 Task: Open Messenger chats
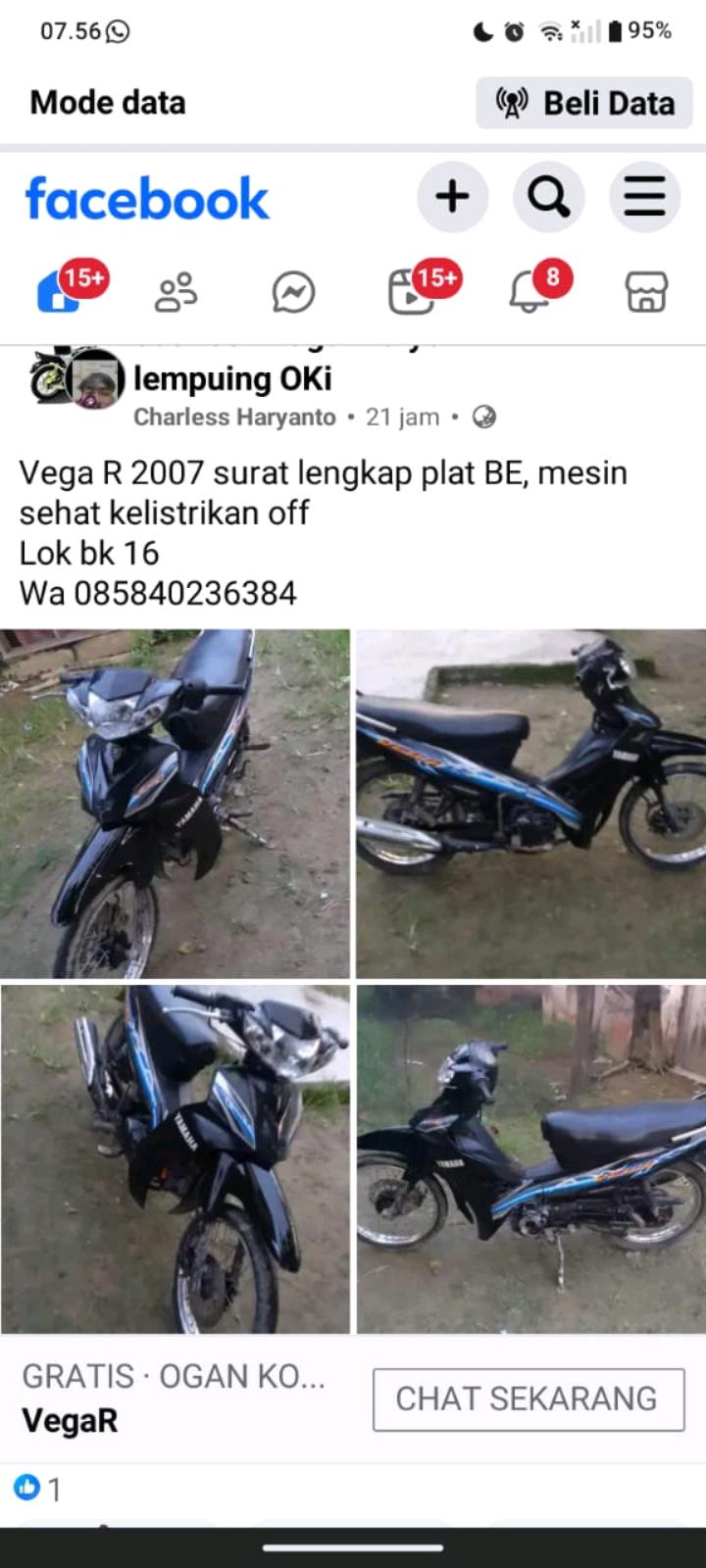[x=293, y=291]
